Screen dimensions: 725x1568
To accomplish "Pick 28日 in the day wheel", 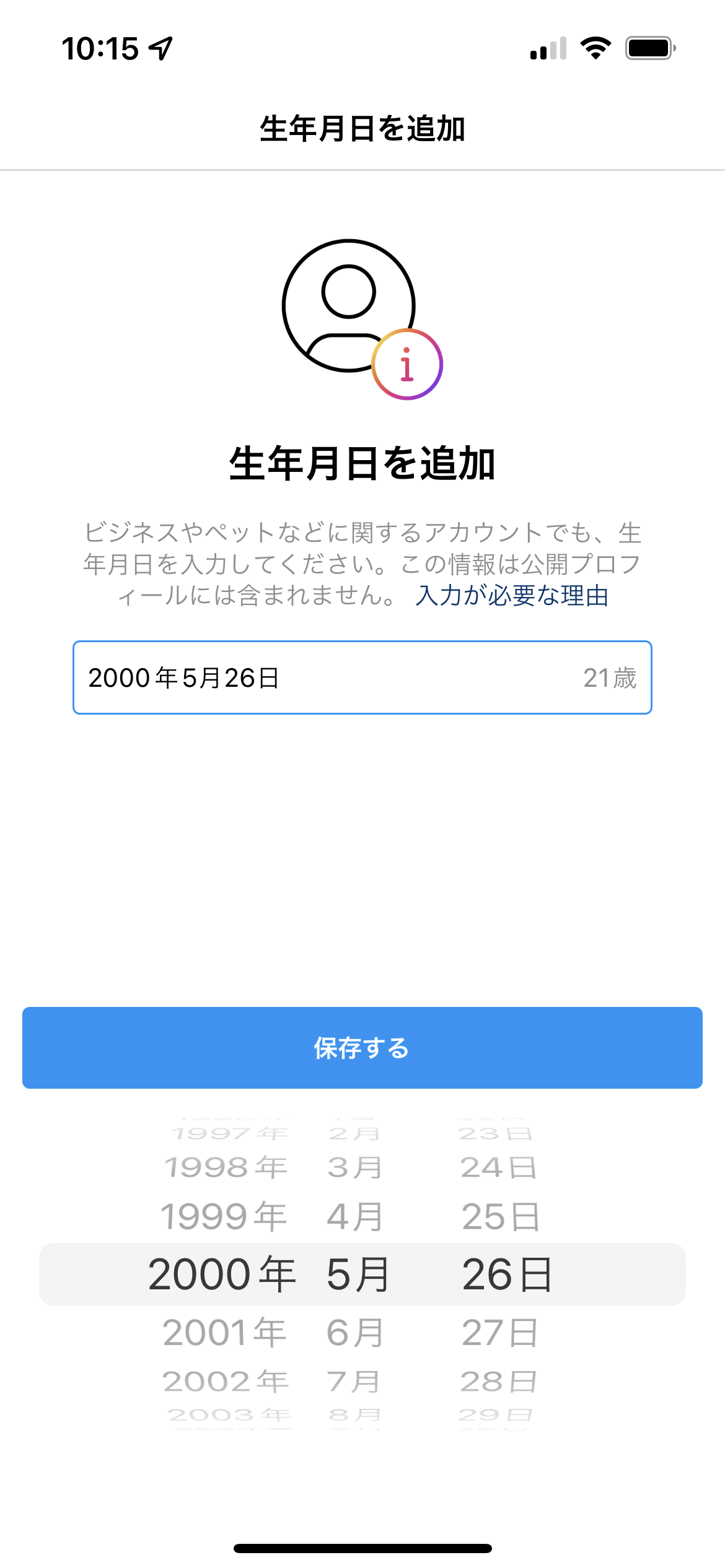I will click(x=498, y=1382).
